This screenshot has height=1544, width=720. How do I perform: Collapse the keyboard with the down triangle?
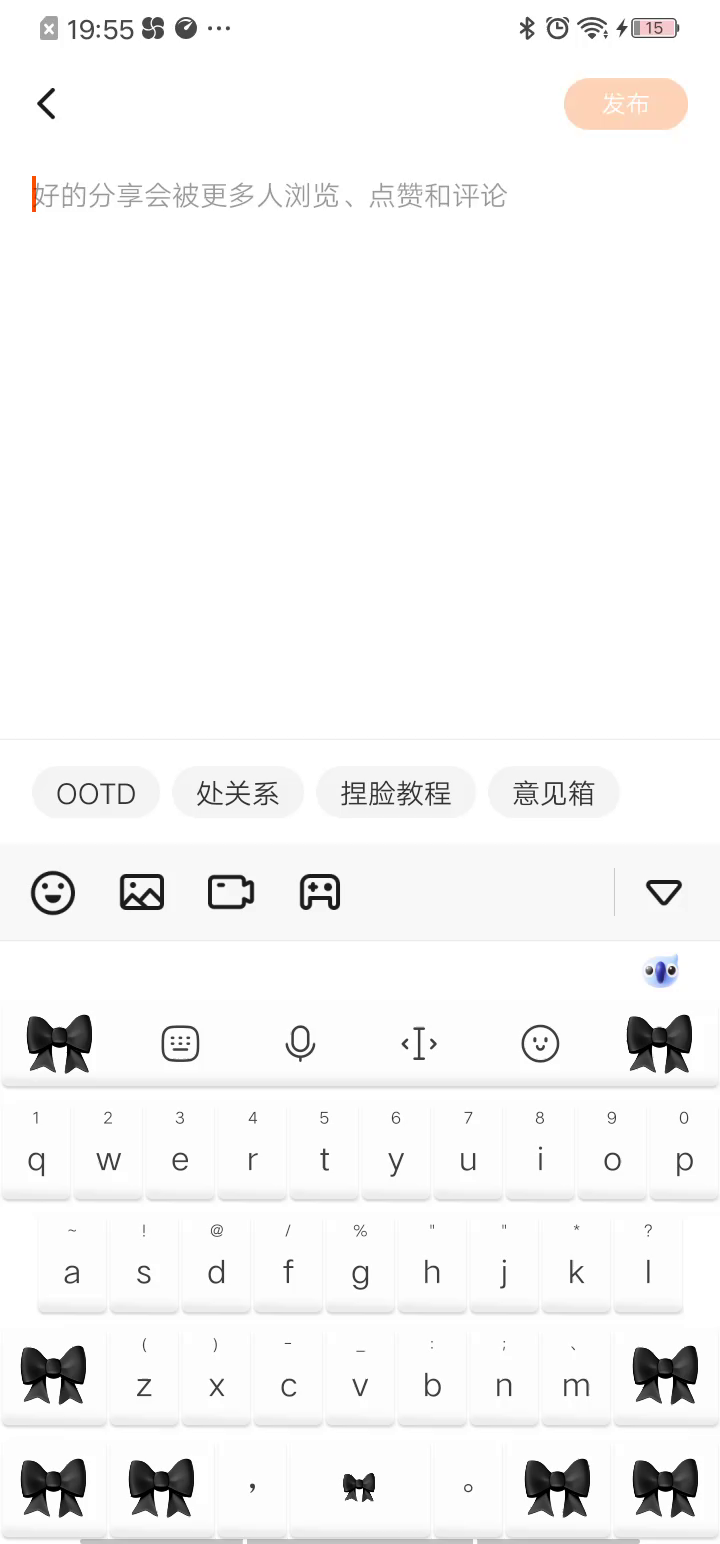point(664,892)
